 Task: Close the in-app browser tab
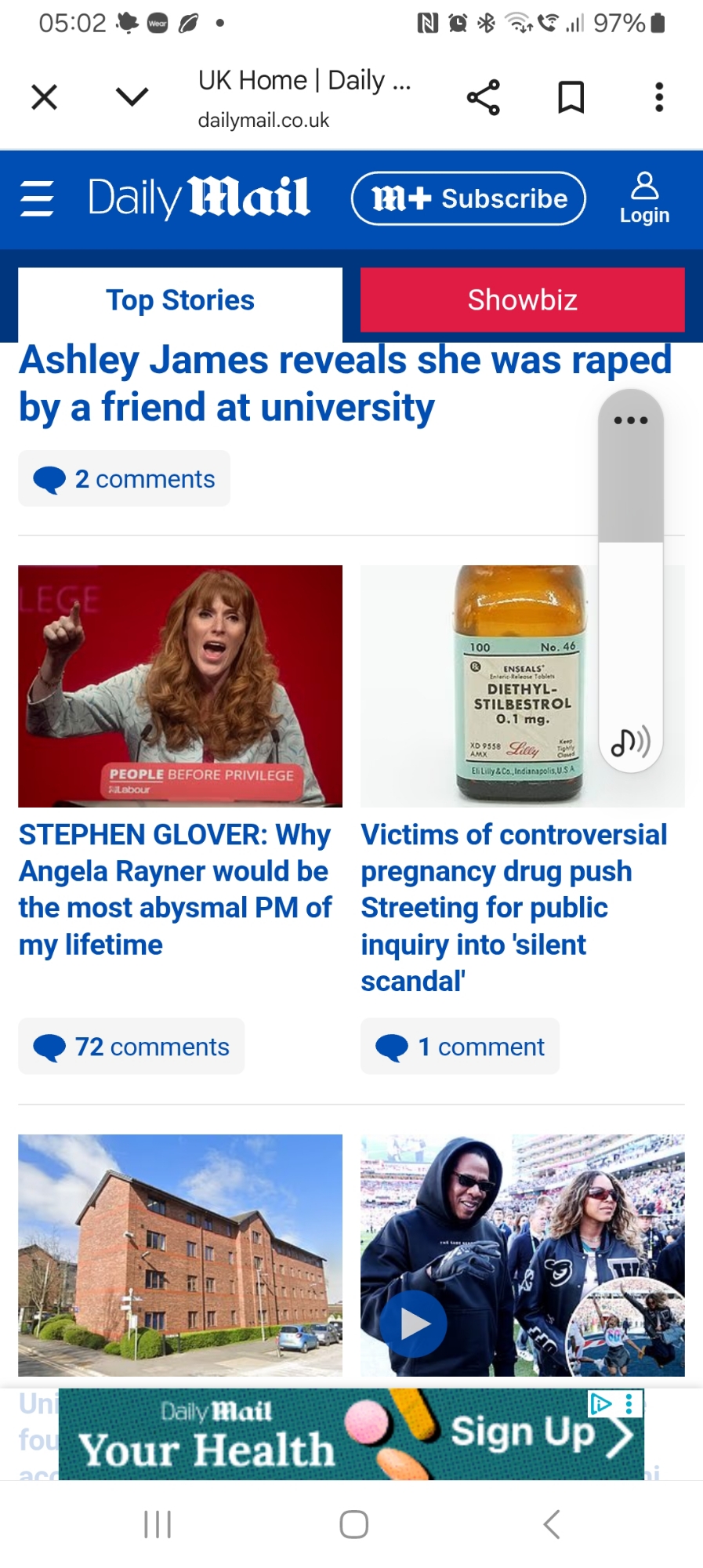[45, 98]
